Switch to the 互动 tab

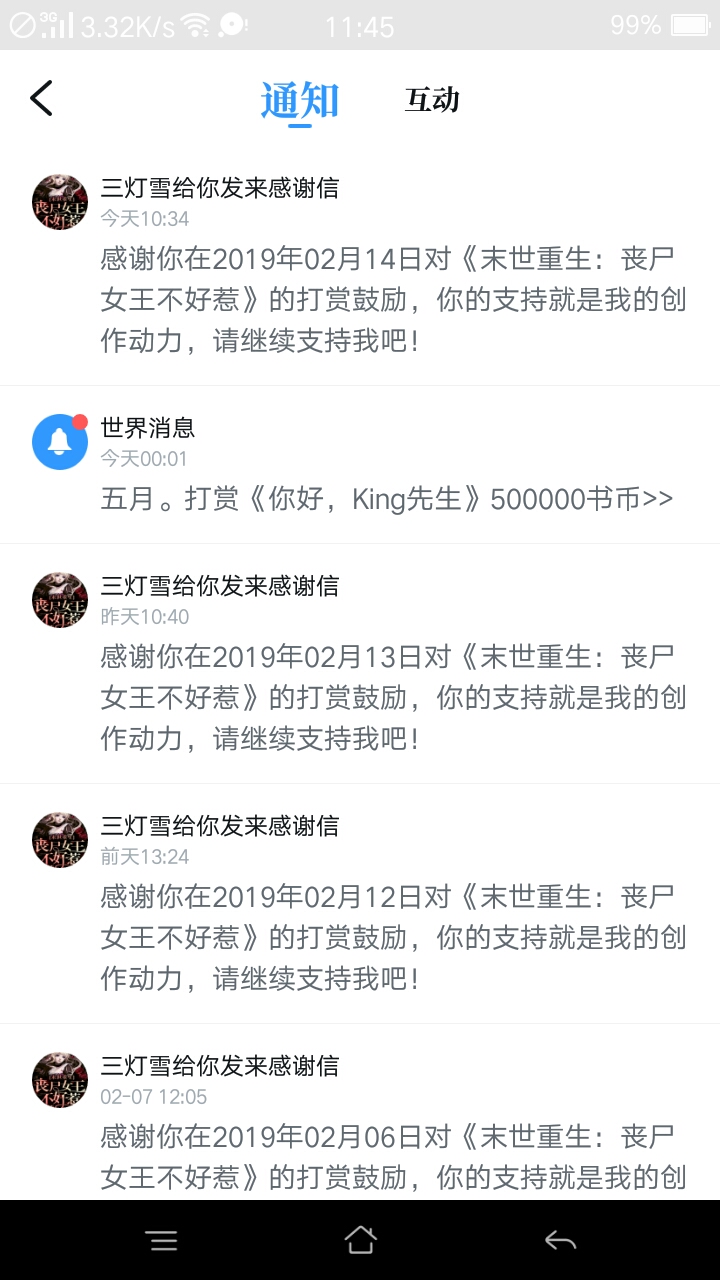coord(432,100)
